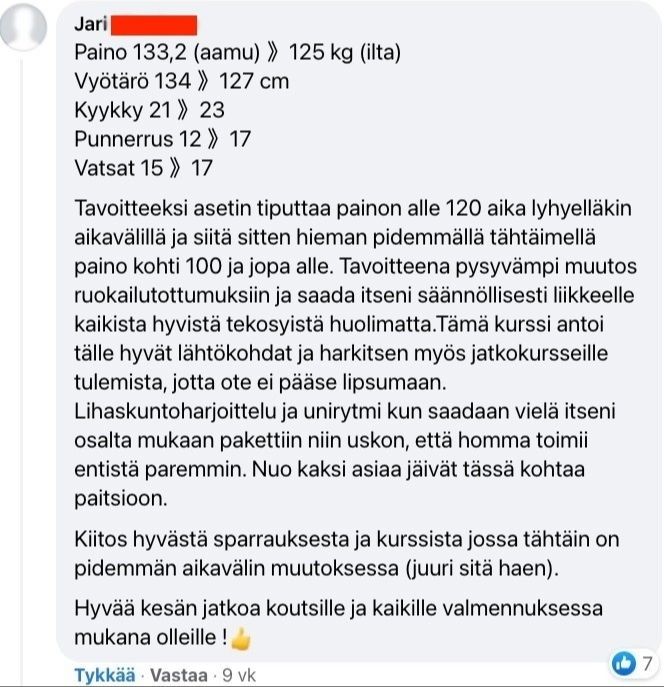Viewport: 664px width, 687px height.
Task: View the seven reactions on the comment
Action: point(632,663)
